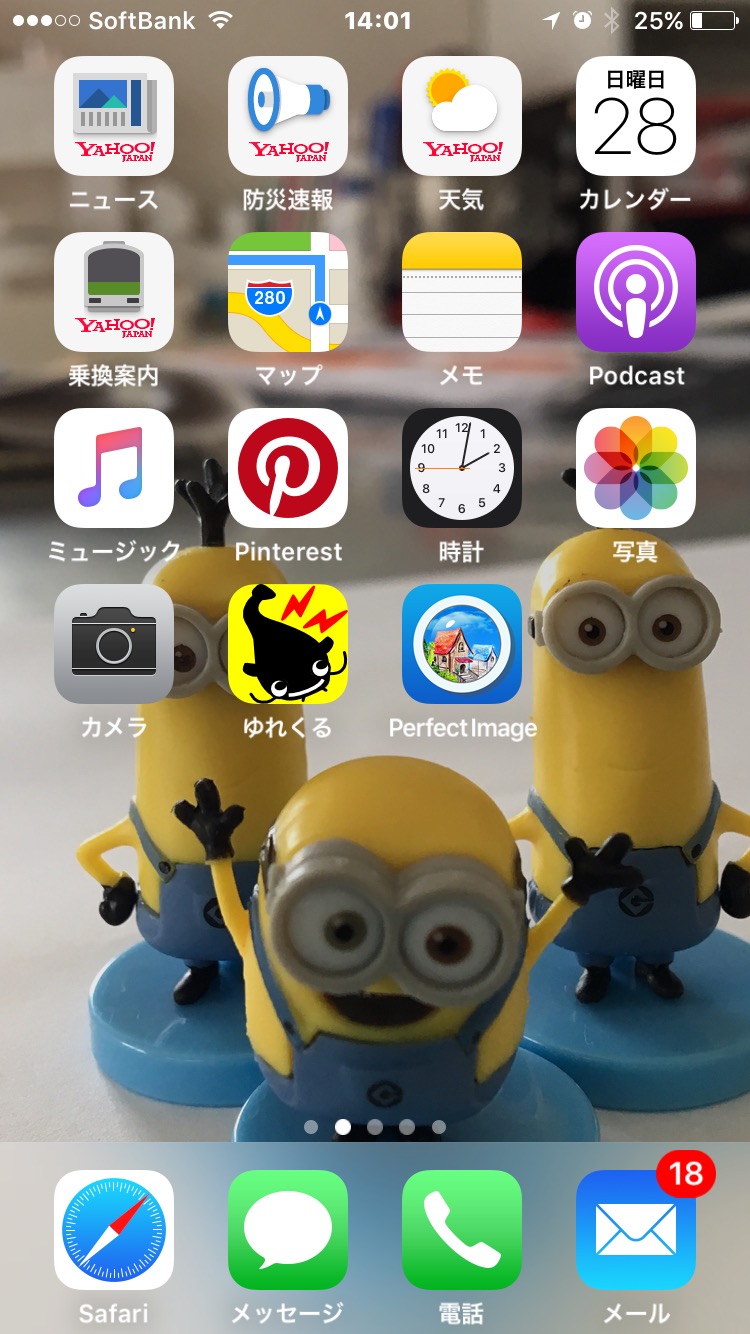
Task: Tap the 電話 phone app
Action: tap(462, 1230)
